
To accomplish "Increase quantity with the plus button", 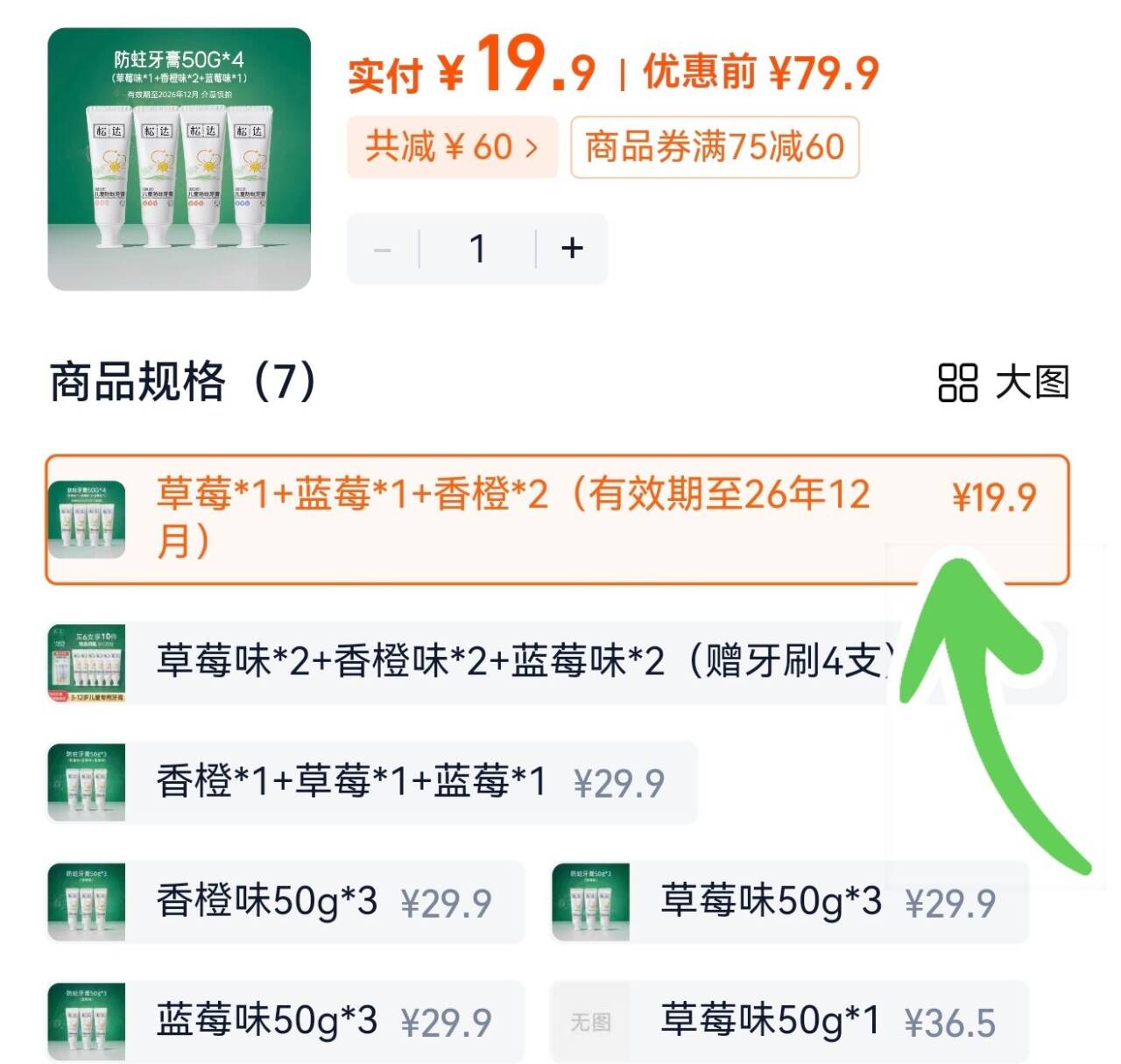I will point(572,249).
